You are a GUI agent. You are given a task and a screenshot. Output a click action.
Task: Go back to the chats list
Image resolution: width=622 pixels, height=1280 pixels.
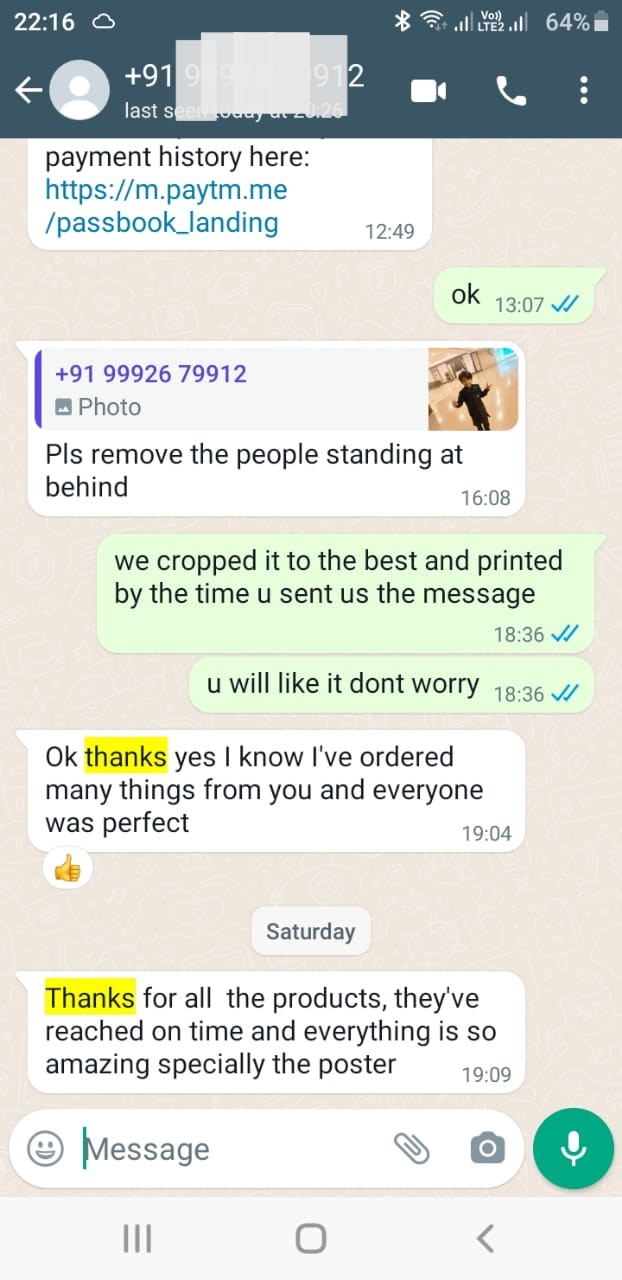coord(27,91)
